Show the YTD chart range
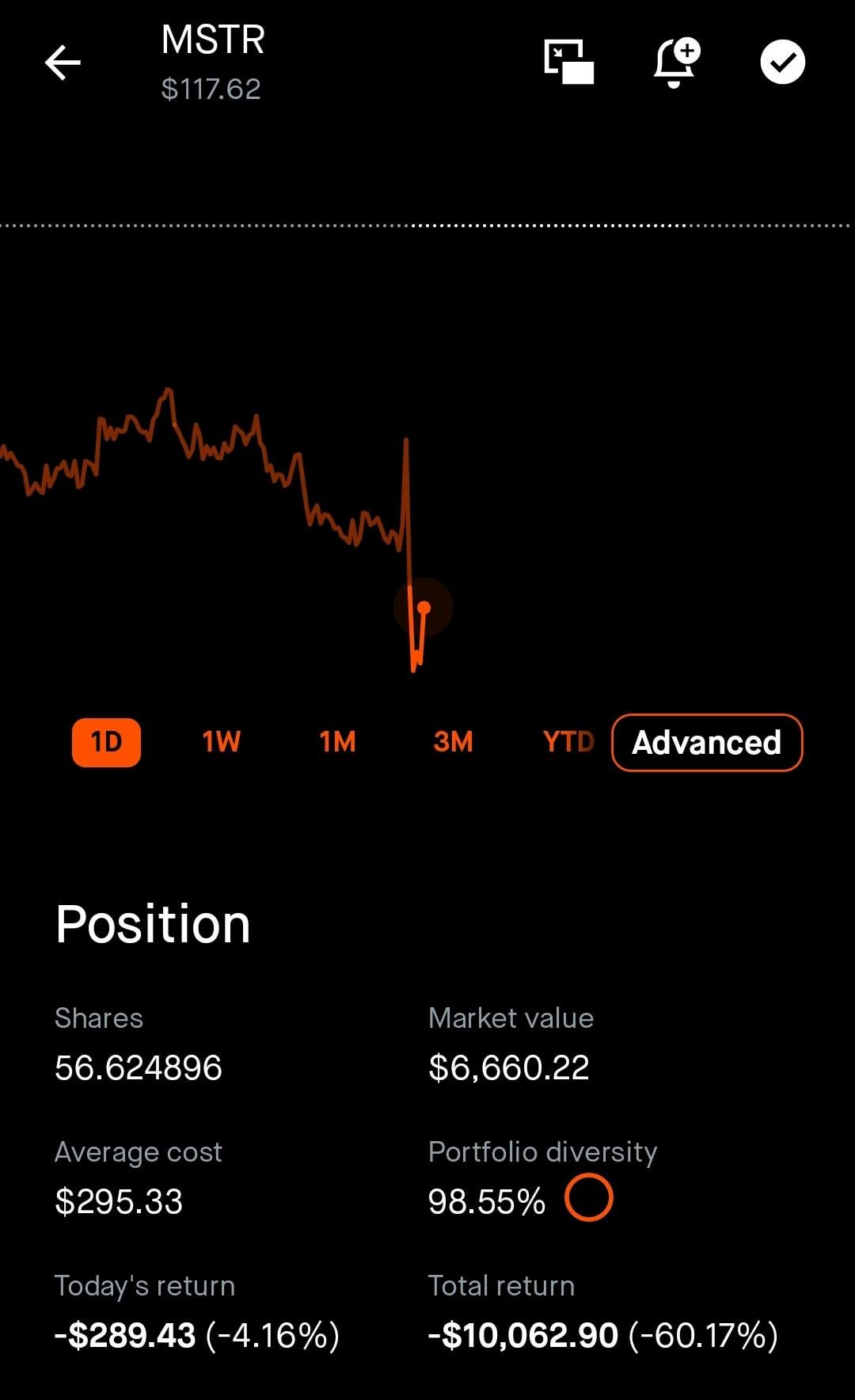The width and height of the screenshot is (855, 1400). pos(568,742)
